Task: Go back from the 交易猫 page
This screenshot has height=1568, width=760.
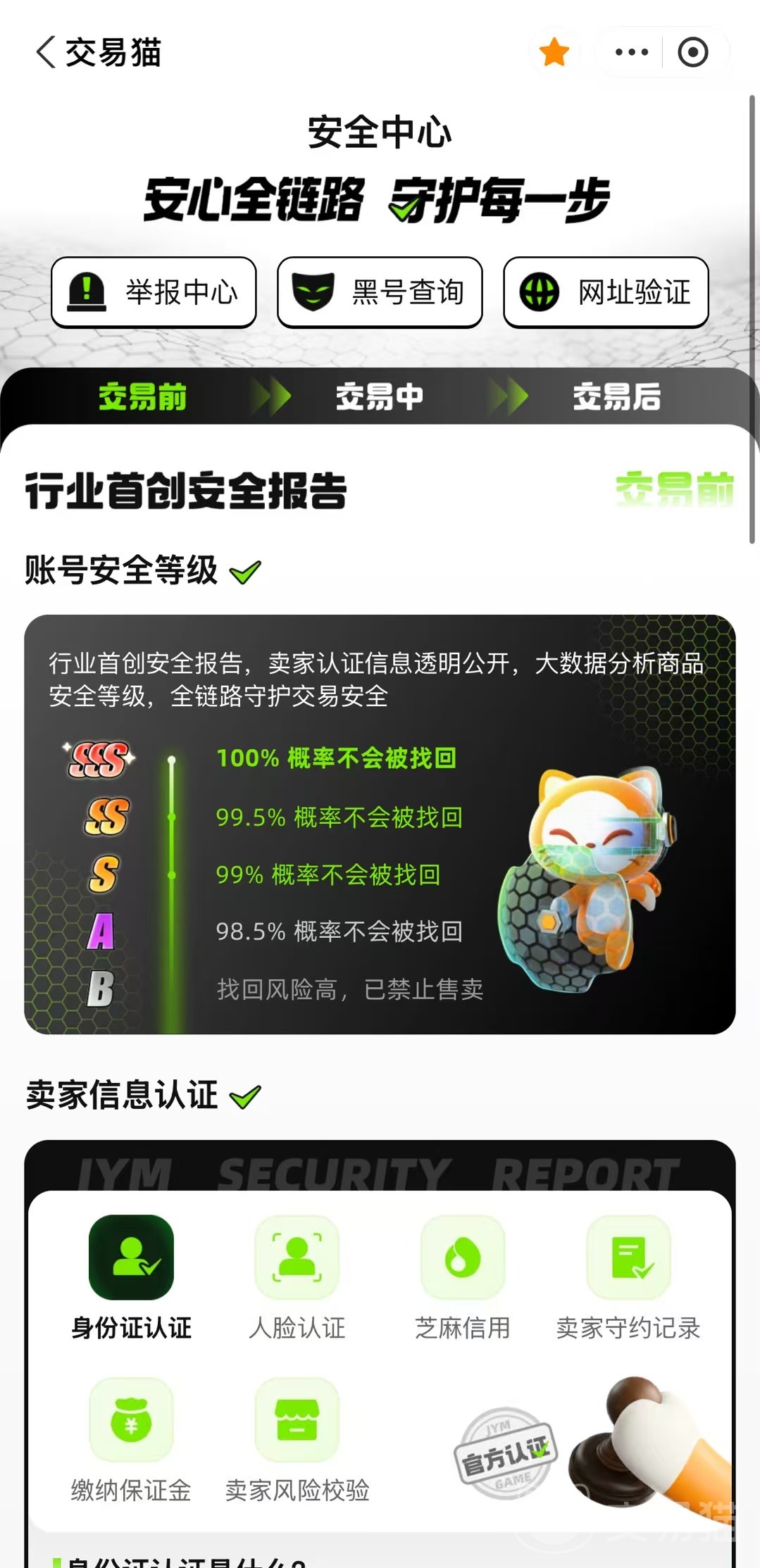Action: tap(46, 52)
